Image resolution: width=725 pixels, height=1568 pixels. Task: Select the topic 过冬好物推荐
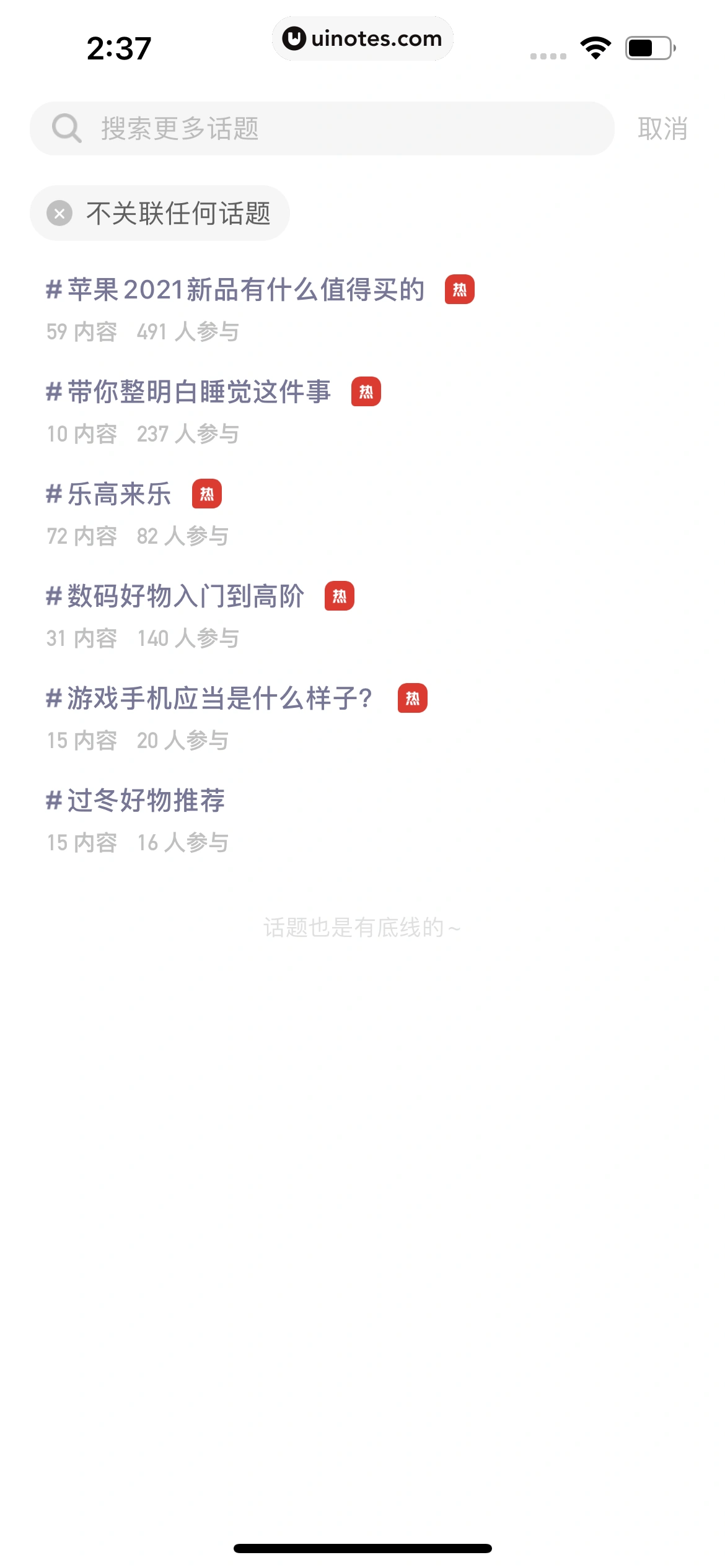(138, 801)
